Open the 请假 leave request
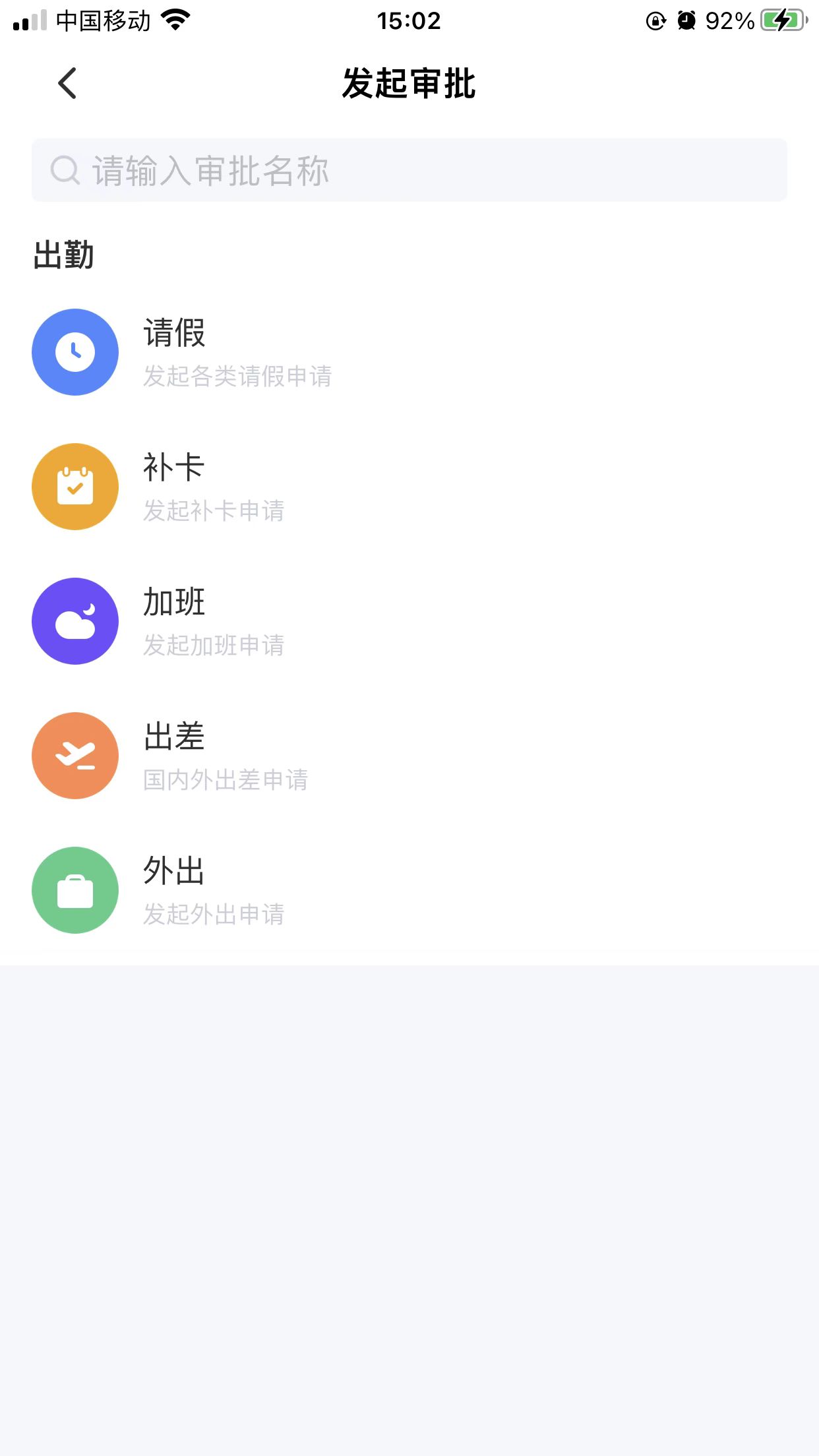Image resolution: width=819 pixels, height=1456 pixels. coord(409,352)
